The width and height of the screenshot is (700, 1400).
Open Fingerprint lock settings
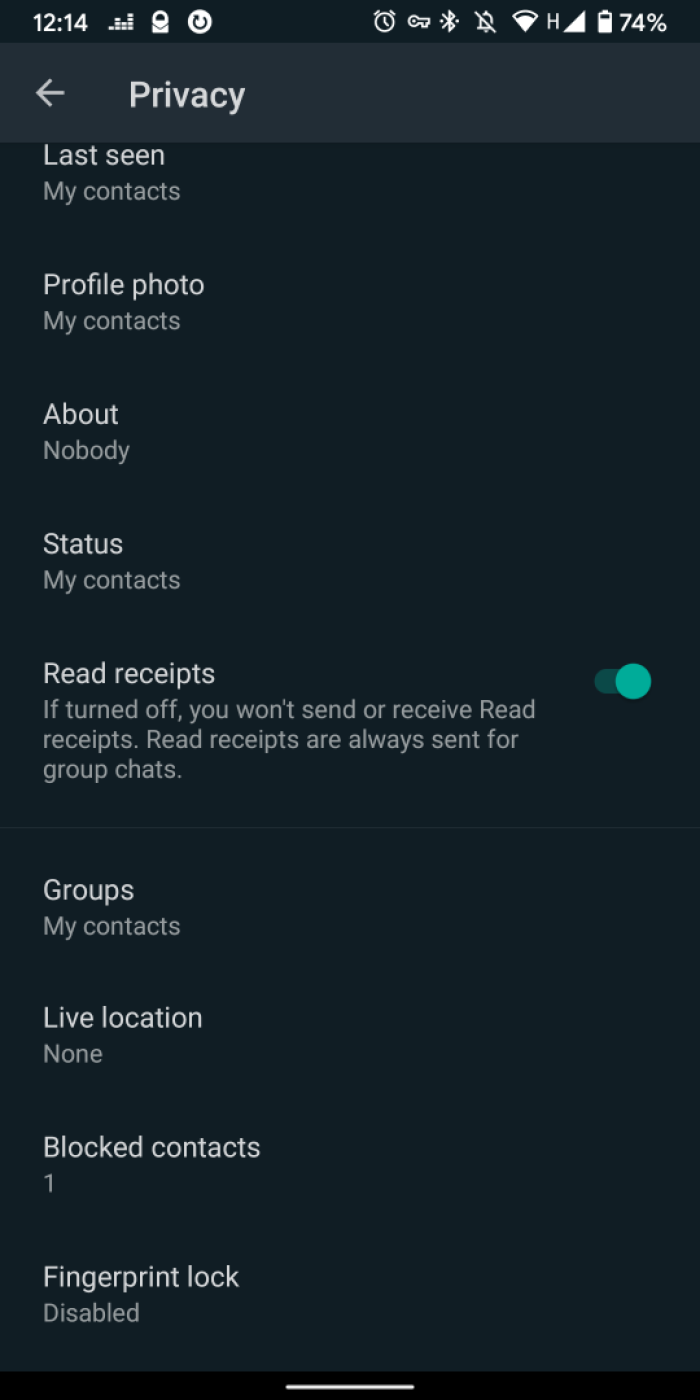tap(141, 1293)
